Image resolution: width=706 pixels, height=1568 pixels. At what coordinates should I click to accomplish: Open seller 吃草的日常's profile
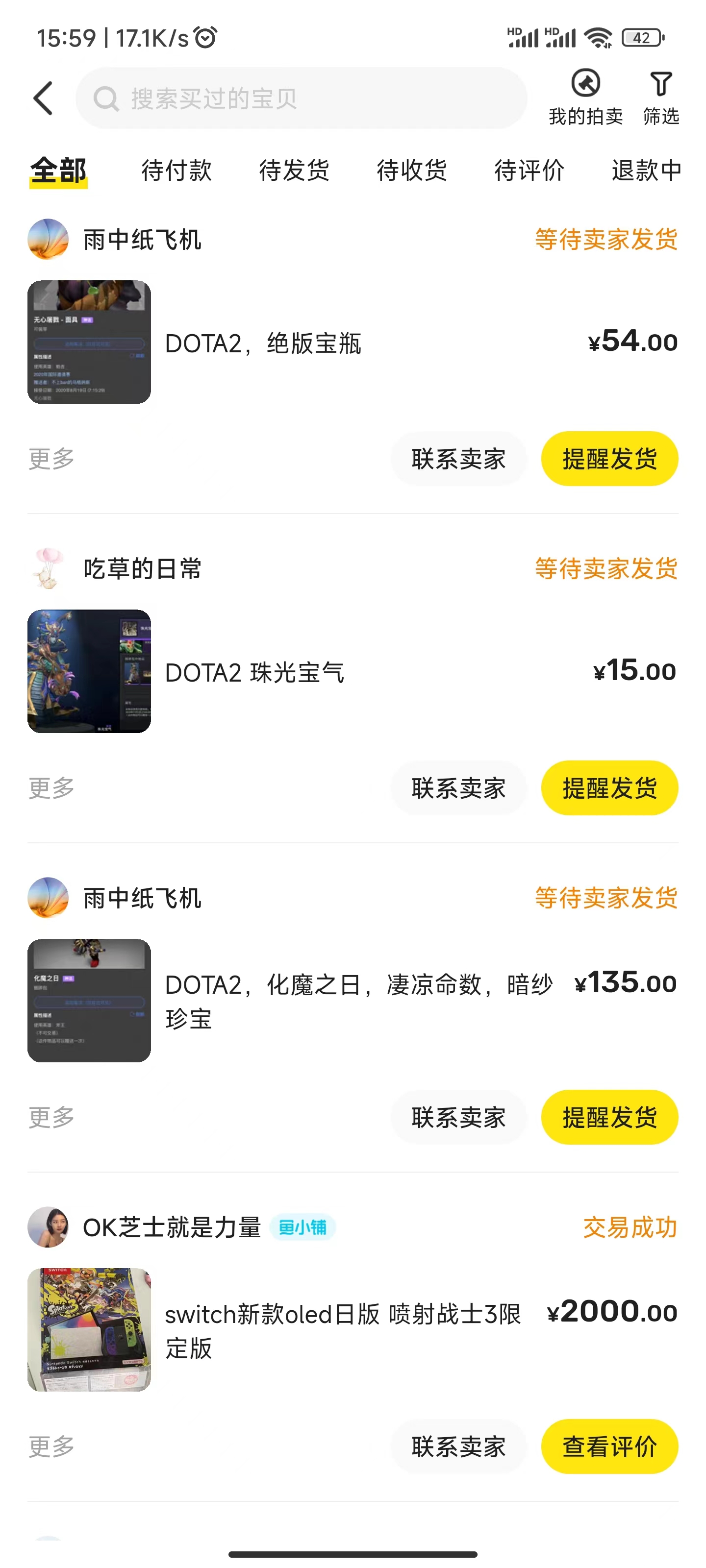(x=141, y=568)
